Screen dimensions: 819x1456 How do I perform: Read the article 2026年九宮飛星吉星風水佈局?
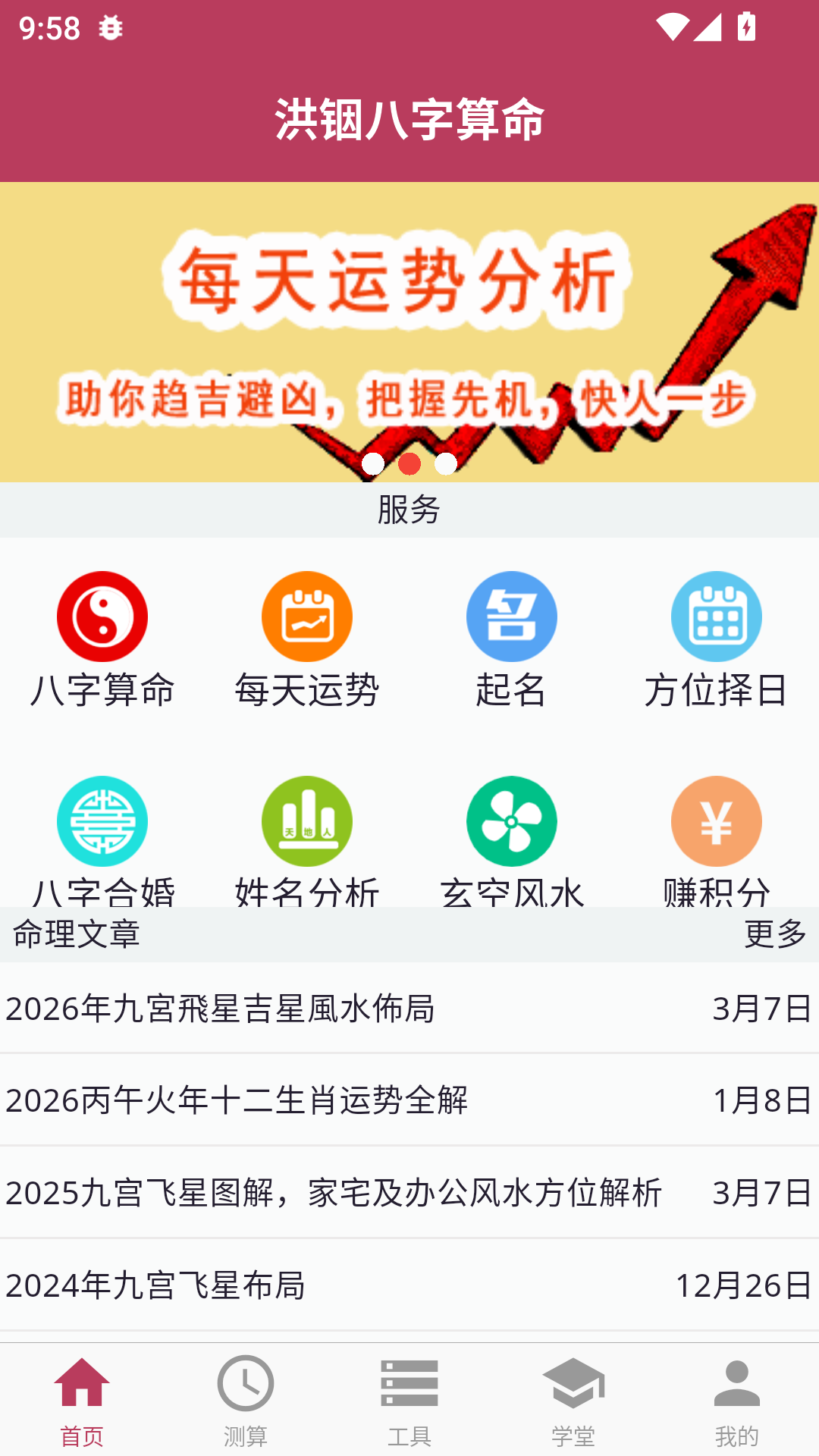click(x=409, y=1009)
